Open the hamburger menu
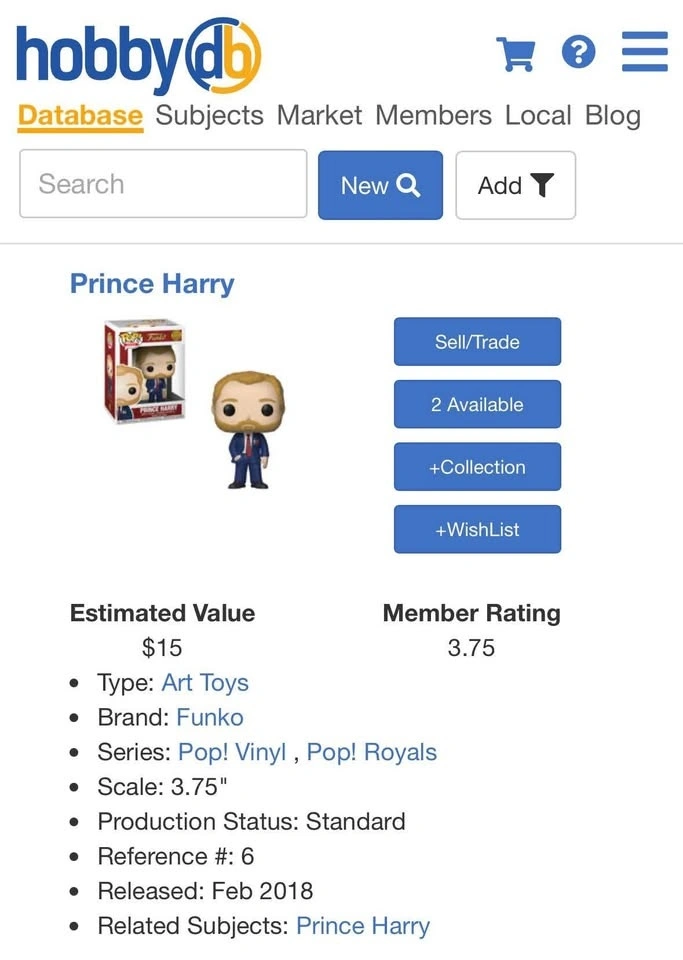 click(644, 52)
